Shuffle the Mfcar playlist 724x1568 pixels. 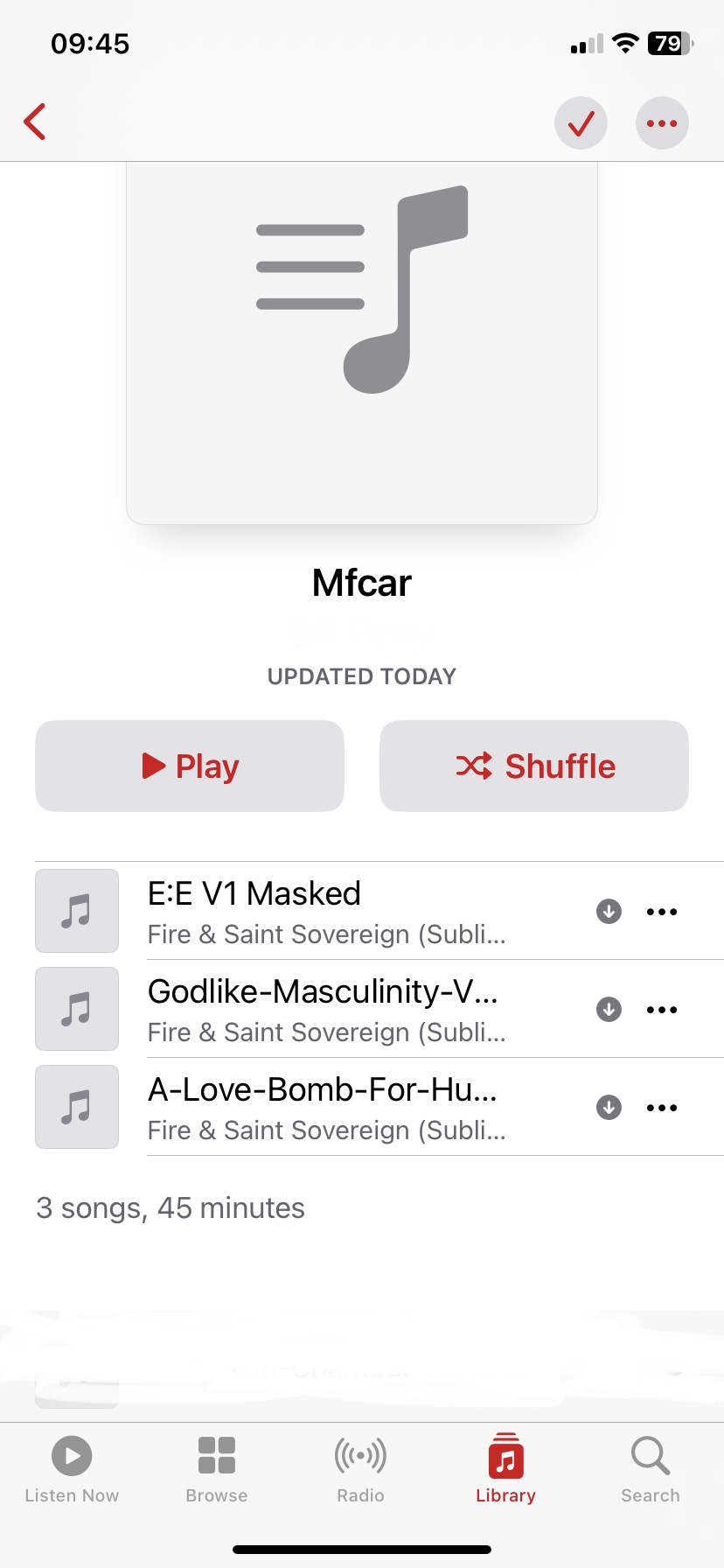click(x=534, y=766)
